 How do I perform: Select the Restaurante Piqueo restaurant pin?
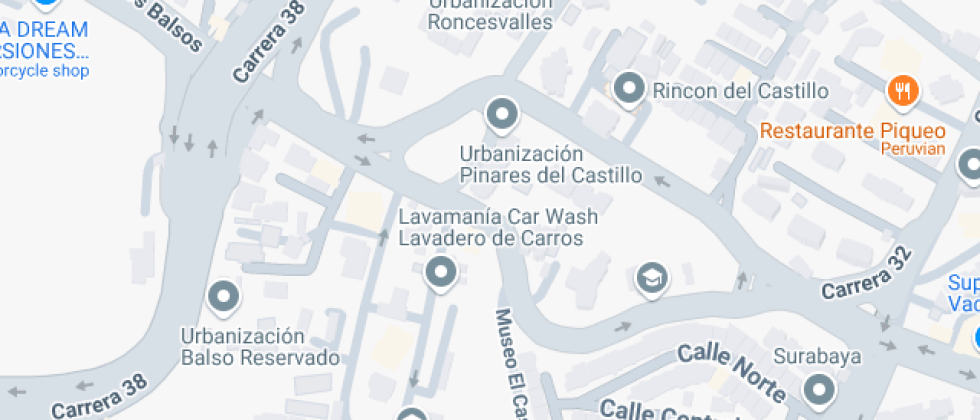[903, 92]
